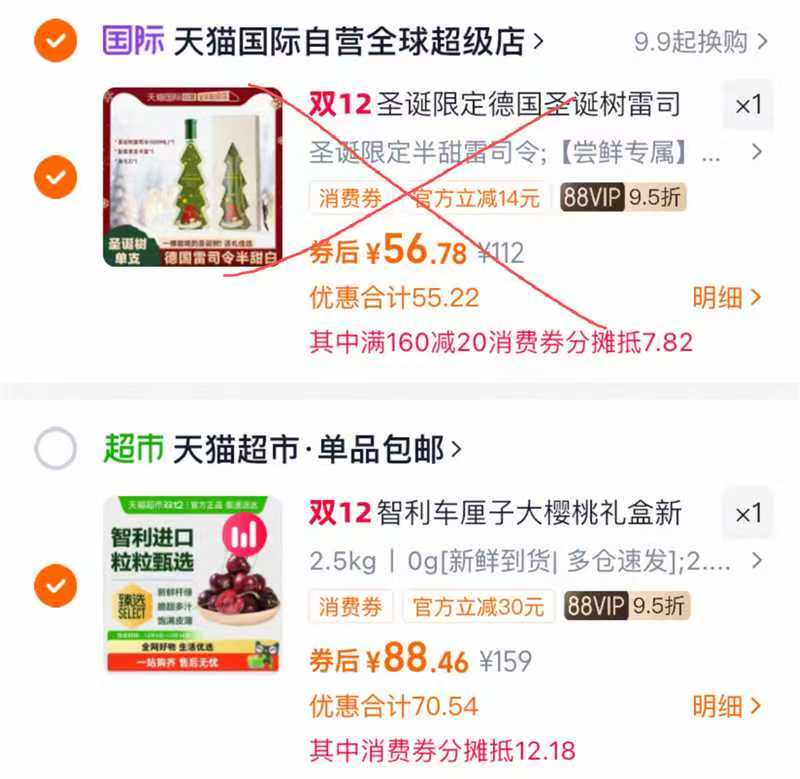The height and width of the screenshot is (779, 800).
Task: Deselect the 圣诞树雷司令 wine item
Action: (55, 177)
